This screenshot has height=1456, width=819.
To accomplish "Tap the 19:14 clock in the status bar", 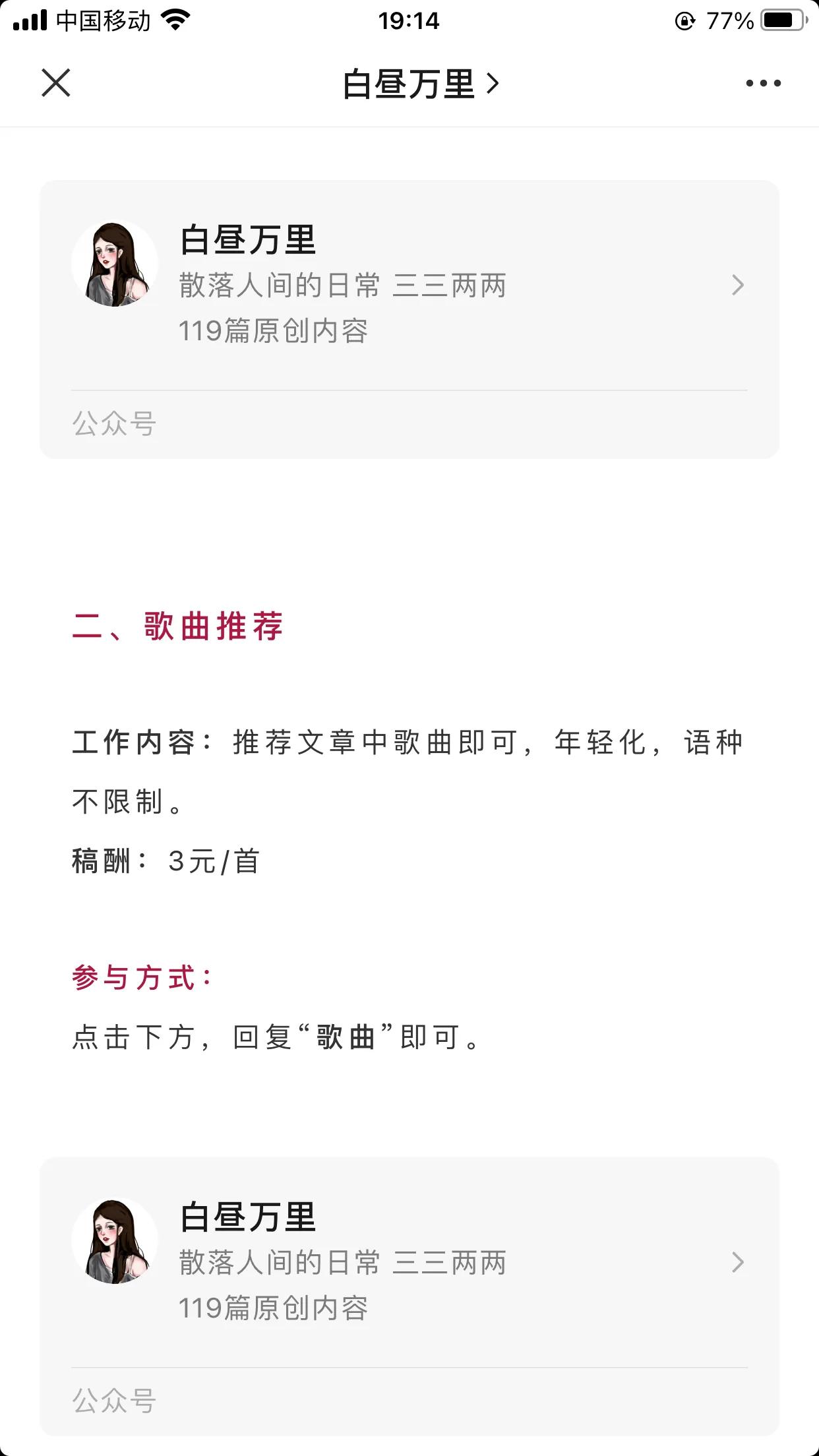I will pos(409,20).
